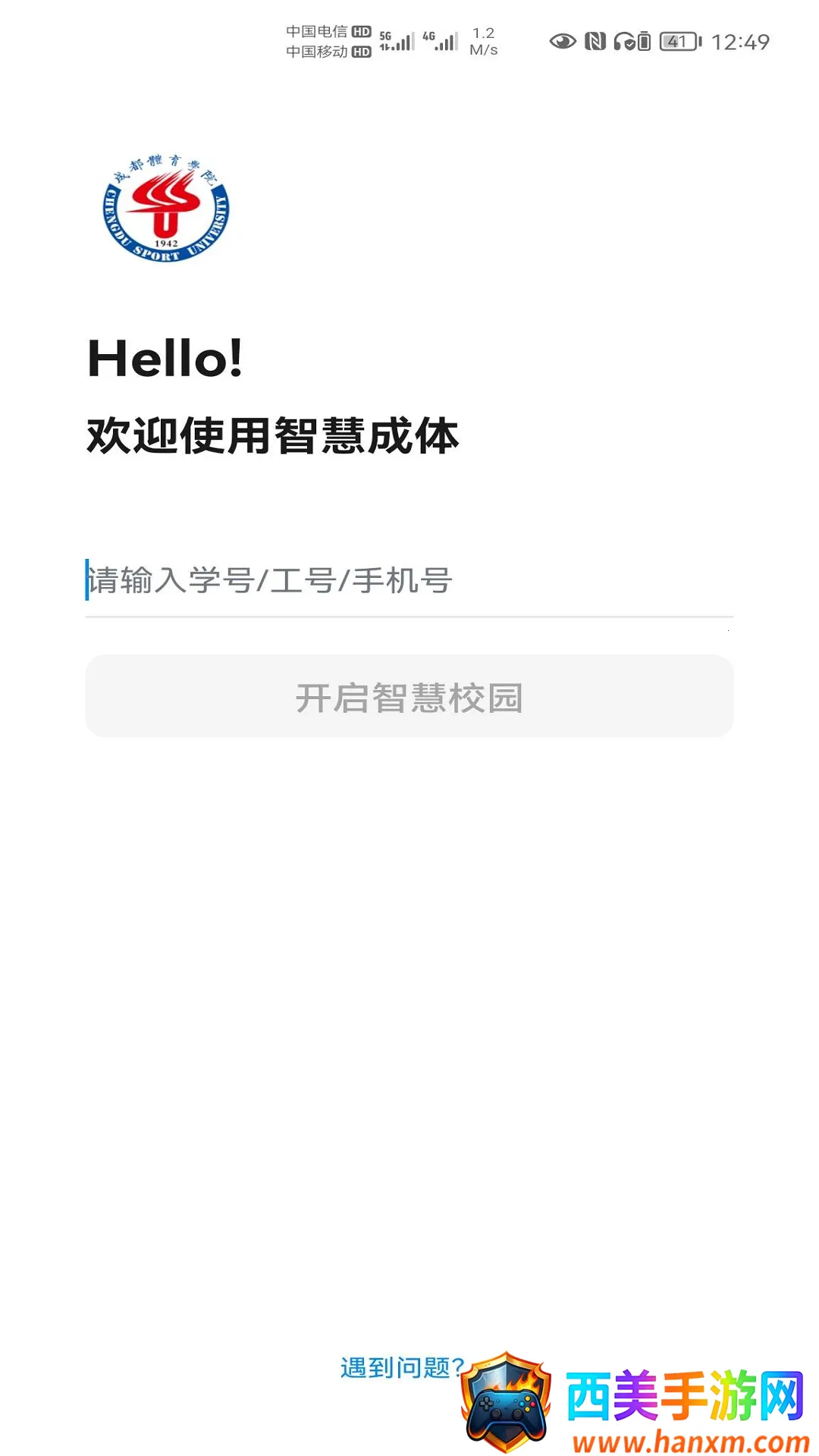Image resolution: width=819 pixels, height=1456 pixels.
Task: Focus the student ID/phone number input field
Action: 408,581
